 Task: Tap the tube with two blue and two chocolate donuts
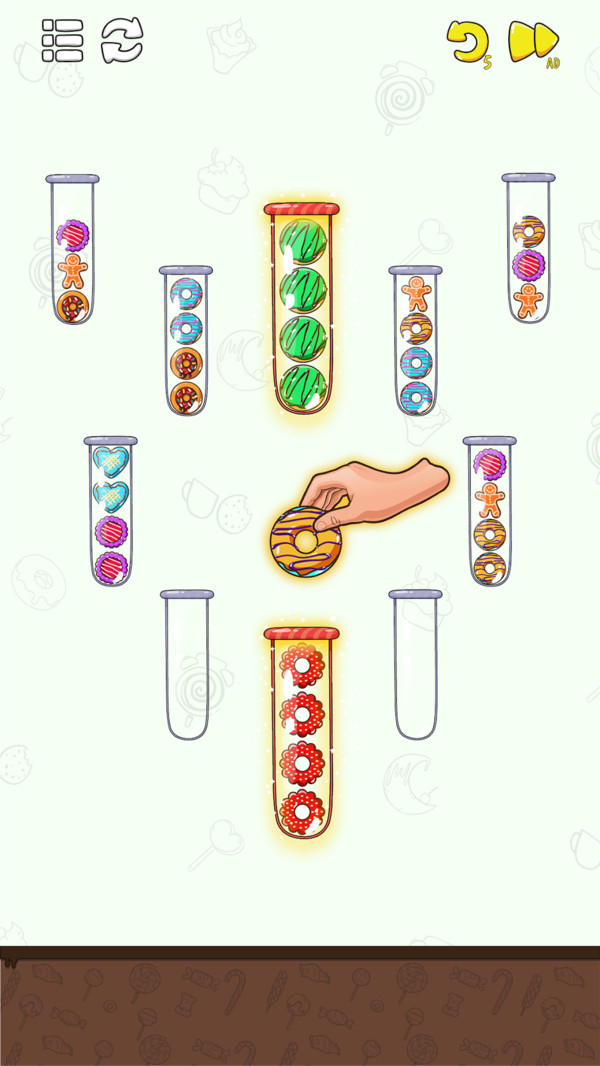[x=186, y=342]
